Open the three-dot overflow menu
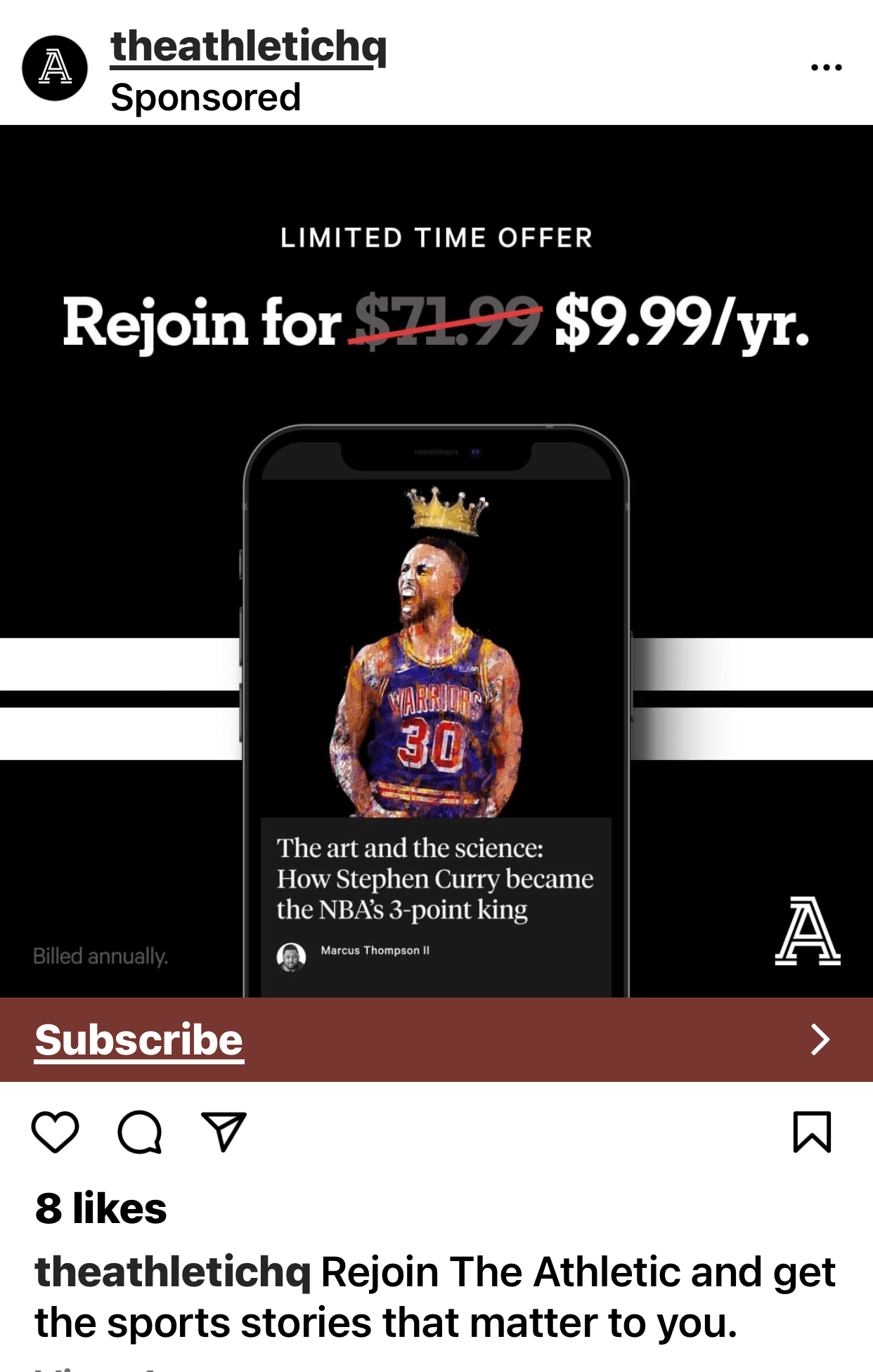873x1372 pixels. coord(826,68)
